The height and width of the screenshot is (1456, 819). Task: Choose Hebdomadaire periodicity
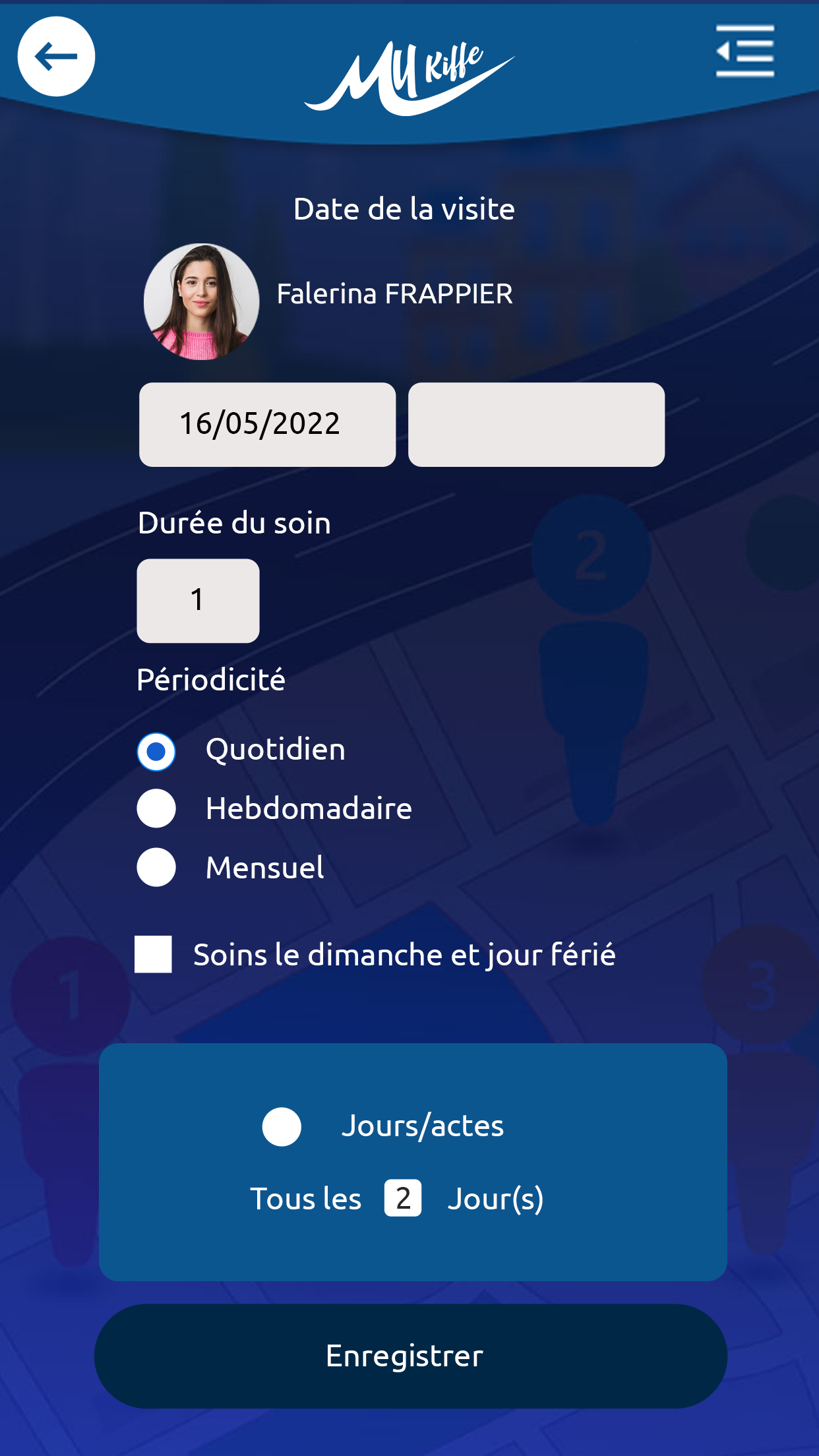156,808
